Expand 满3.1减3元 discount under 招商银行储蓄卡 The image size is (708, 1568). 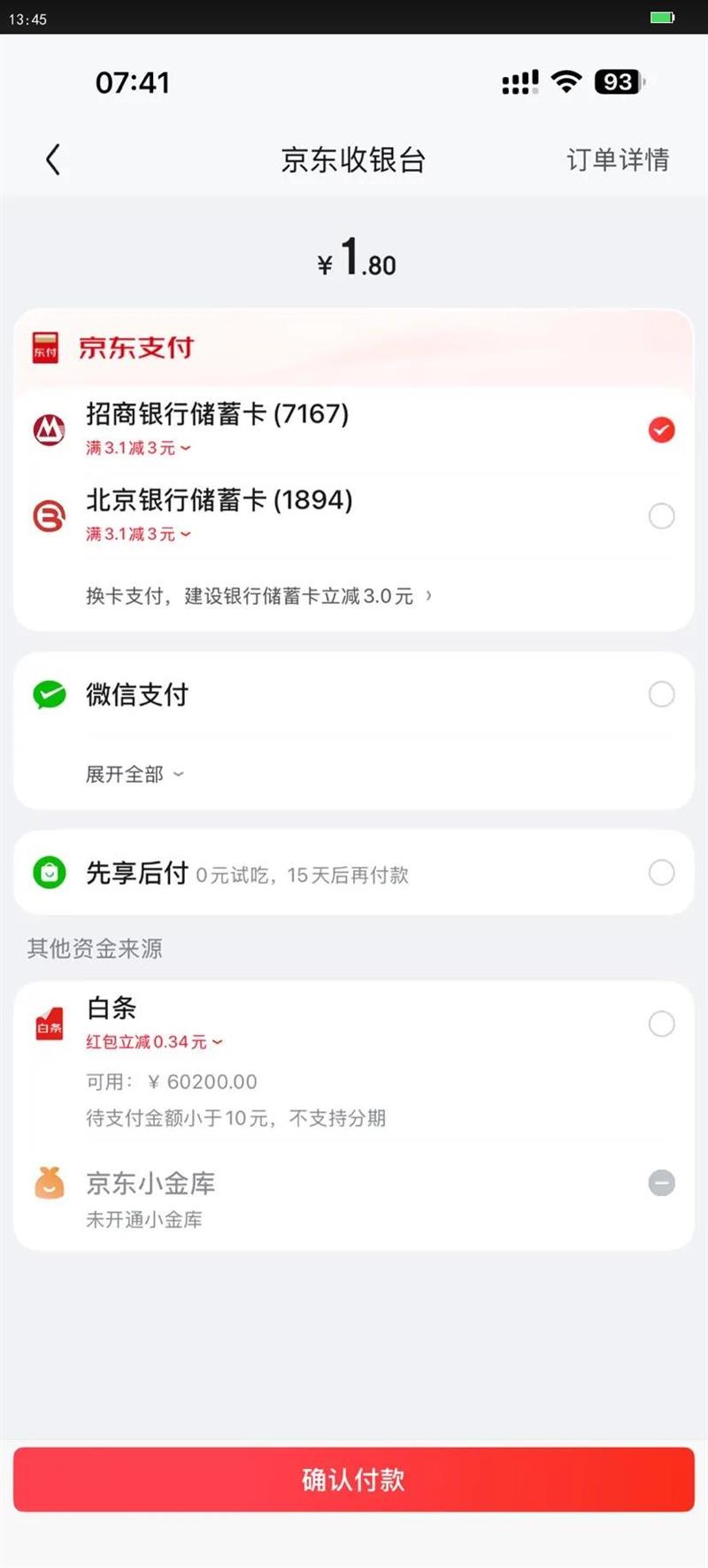[138, 448]
